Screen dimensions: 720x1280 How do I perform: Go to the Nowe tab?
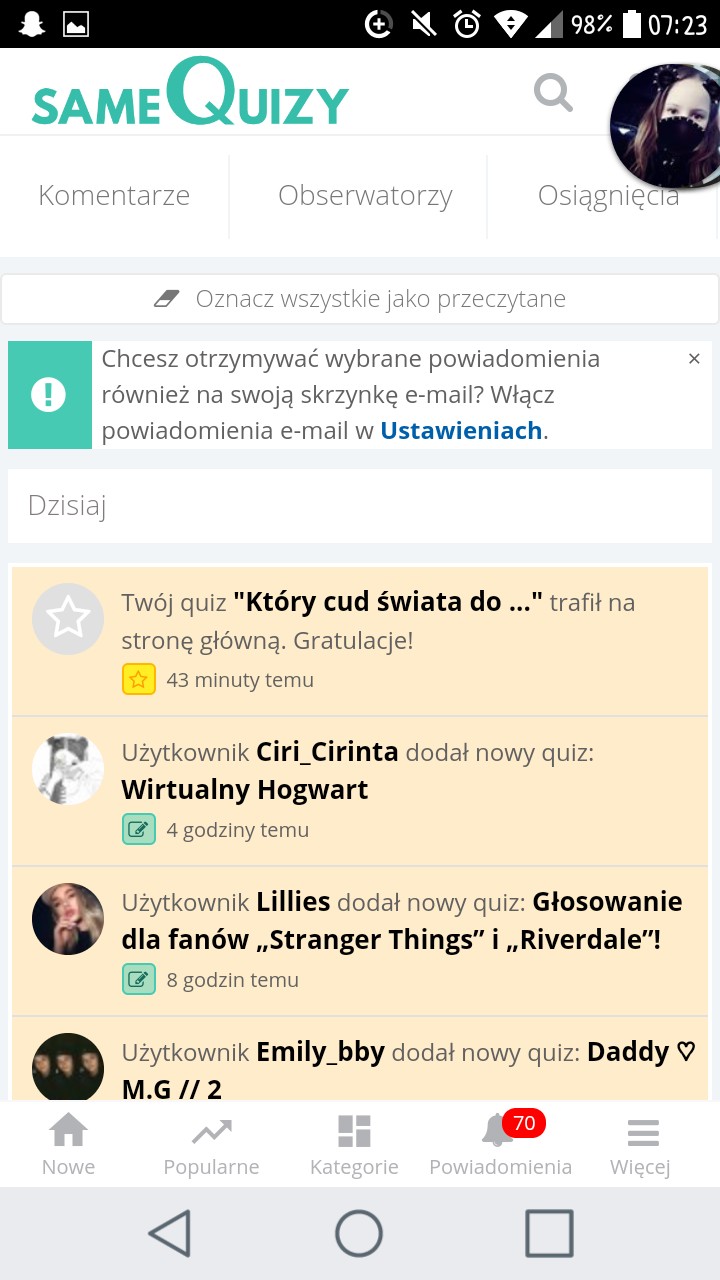(68, 1145)
